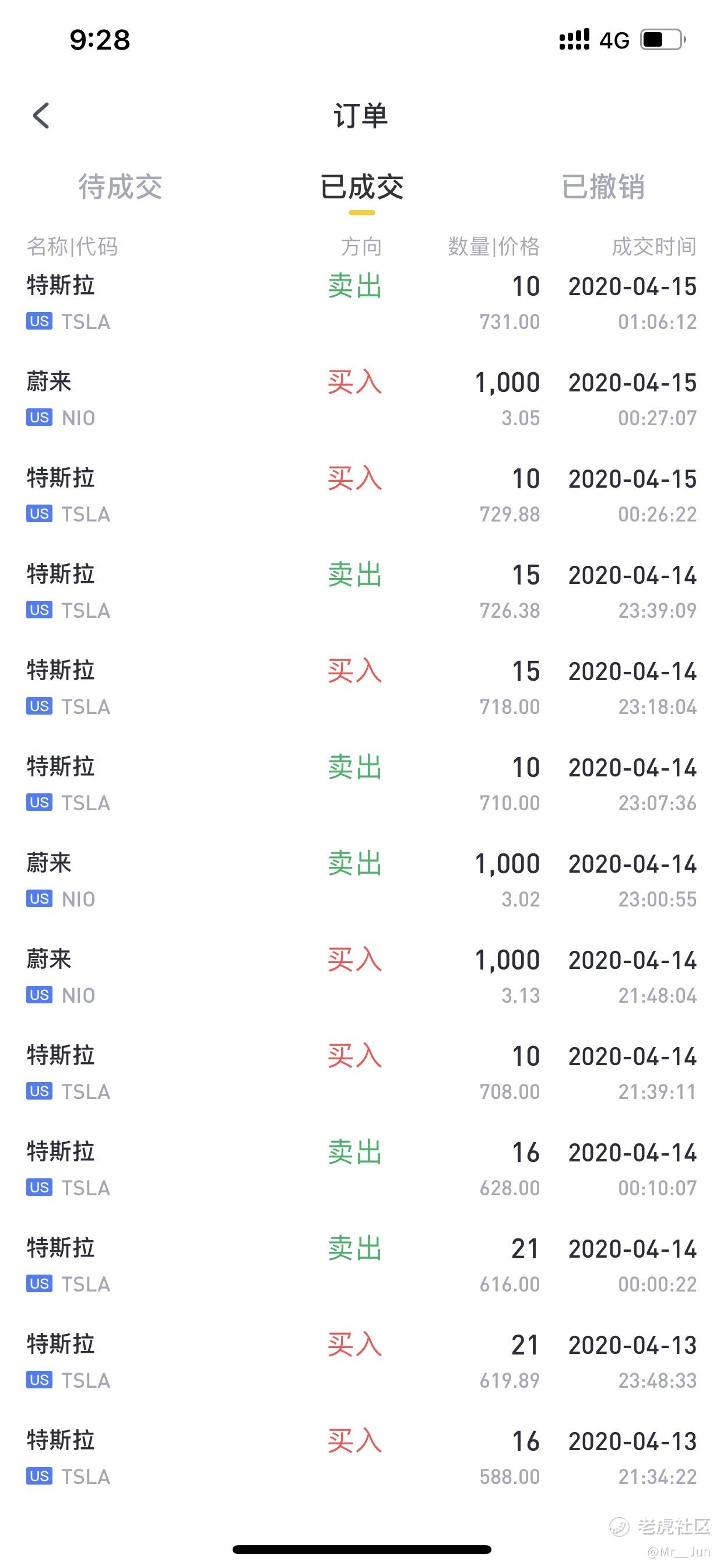Open NIO sell order at 3.02
724x1568 pixels.
pyautogui.click(x=361, y=880)
